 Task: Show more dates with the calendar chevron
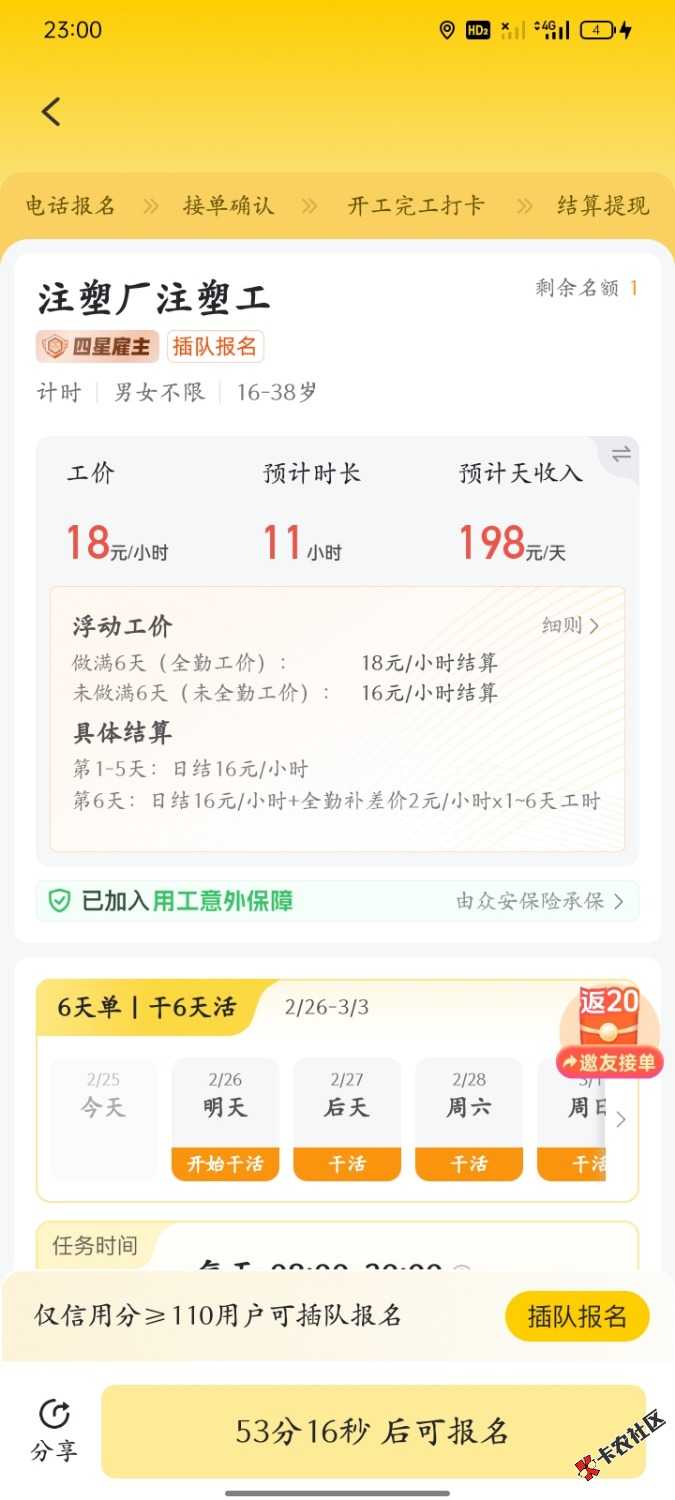(621, 1119)
